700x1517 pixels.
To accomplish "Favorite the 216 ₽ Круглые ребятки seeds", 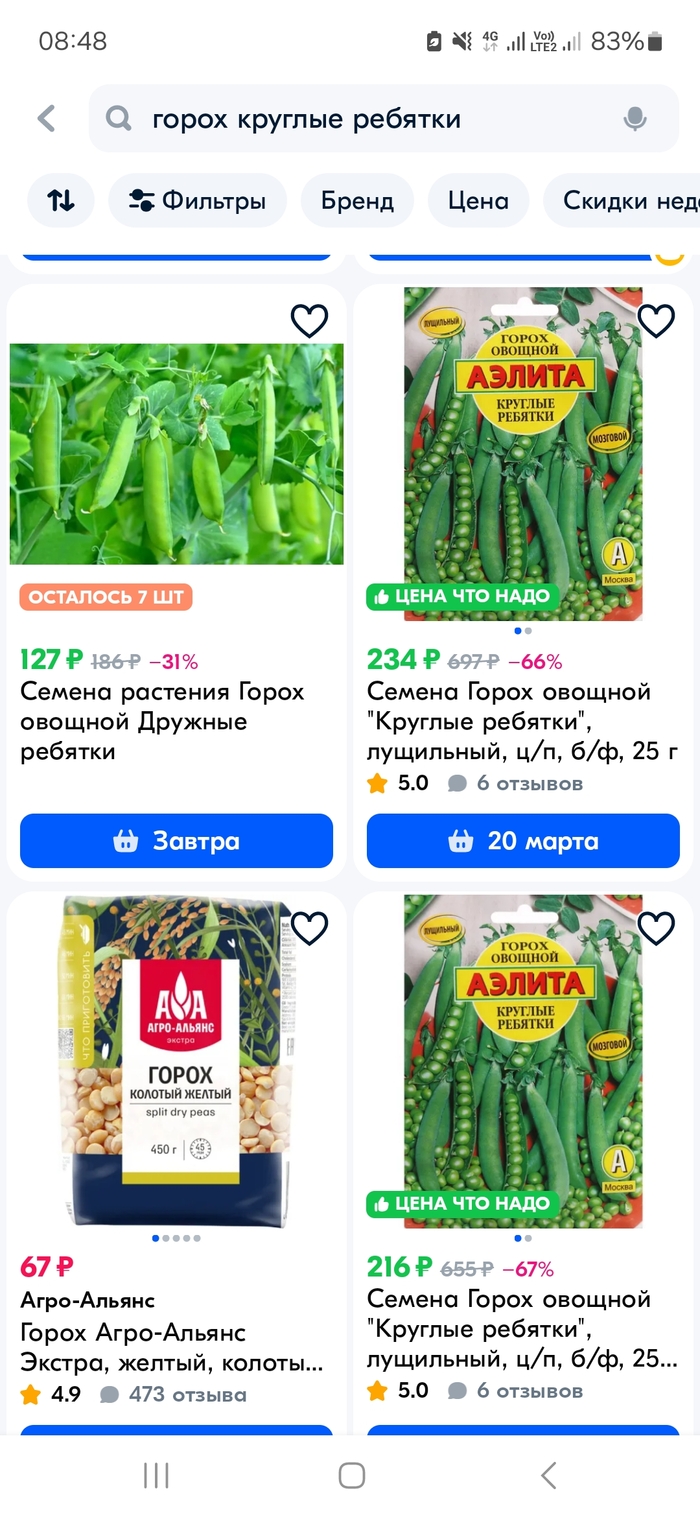I will tap(656, 929).
